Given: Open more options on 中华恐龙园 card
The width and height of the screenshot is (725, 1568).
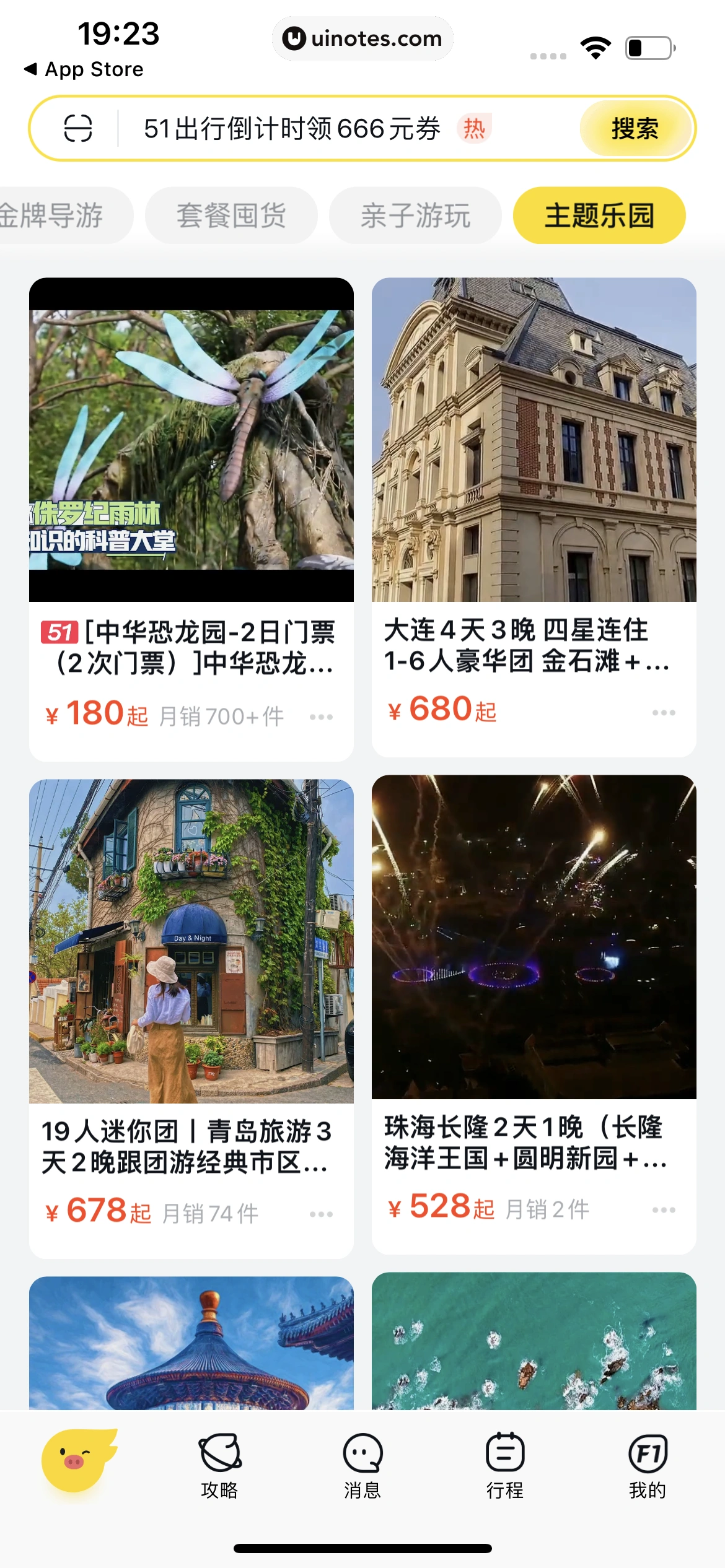Looking at the screenshot, I should [x=321, y=717].
